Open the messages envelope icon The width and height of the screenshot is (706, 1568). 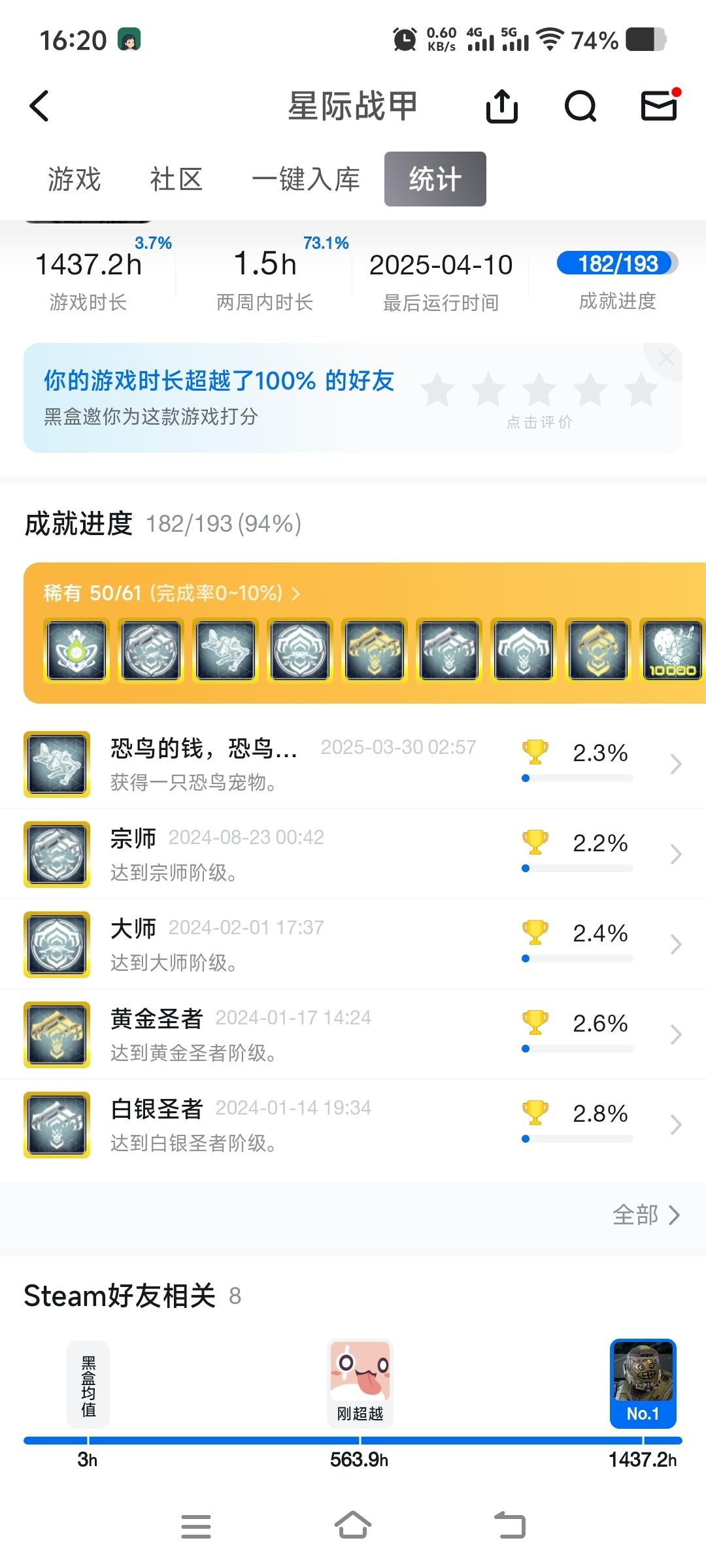coord(659,106)
